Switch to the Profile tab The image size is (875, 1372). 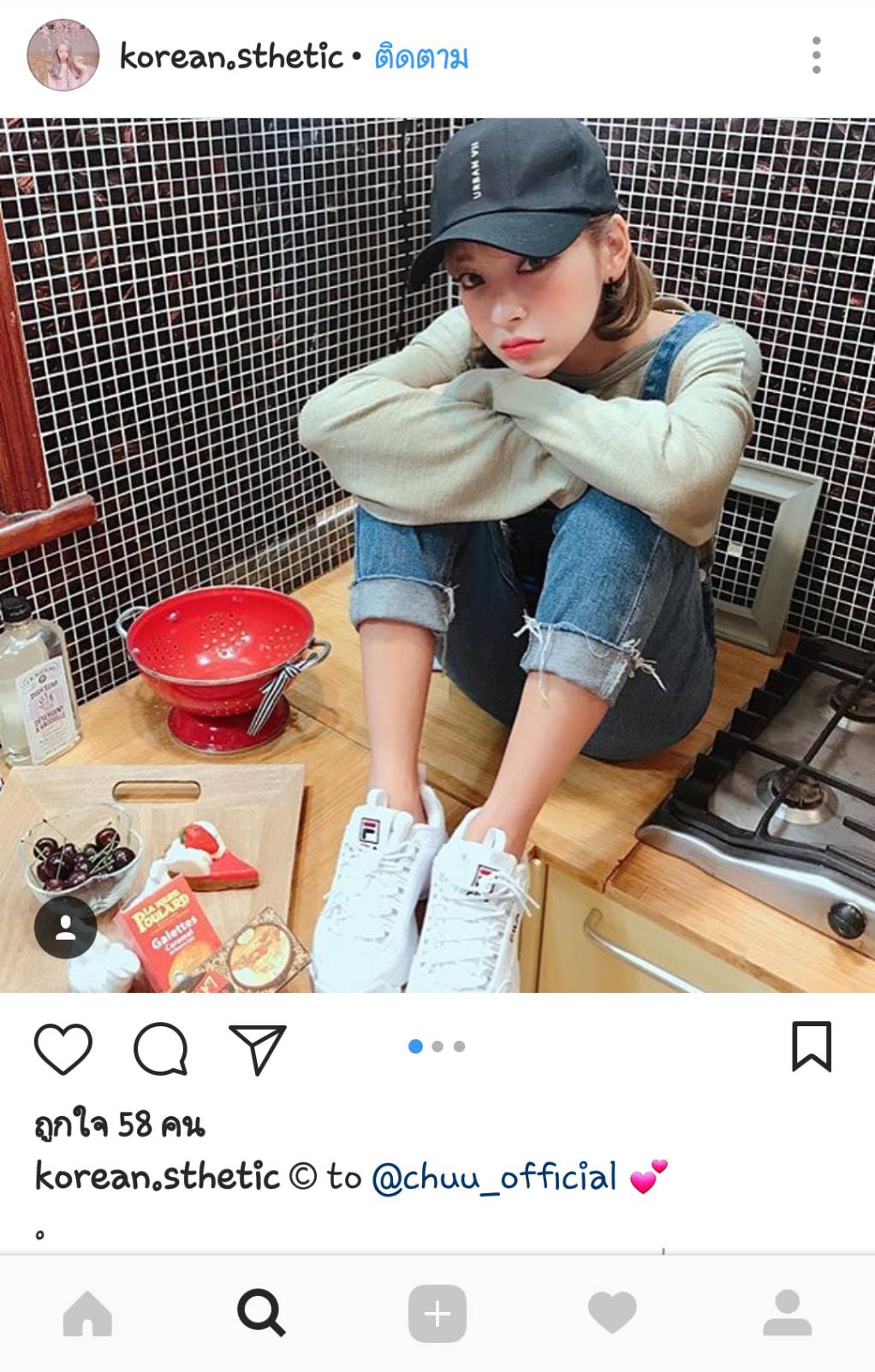[x=787, y=1313]
